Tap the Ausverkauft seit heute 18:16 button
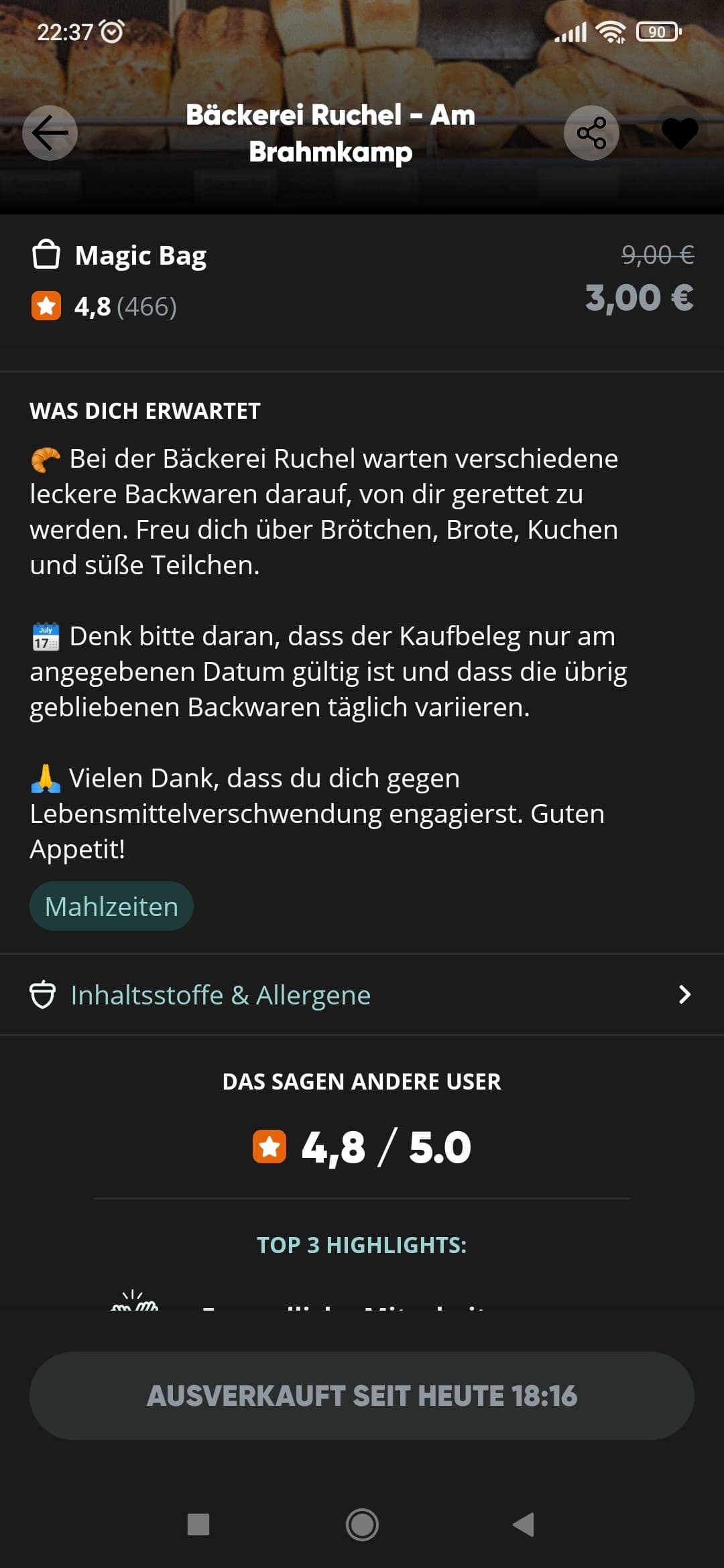724x1568 pixels. click(362, 1396)
